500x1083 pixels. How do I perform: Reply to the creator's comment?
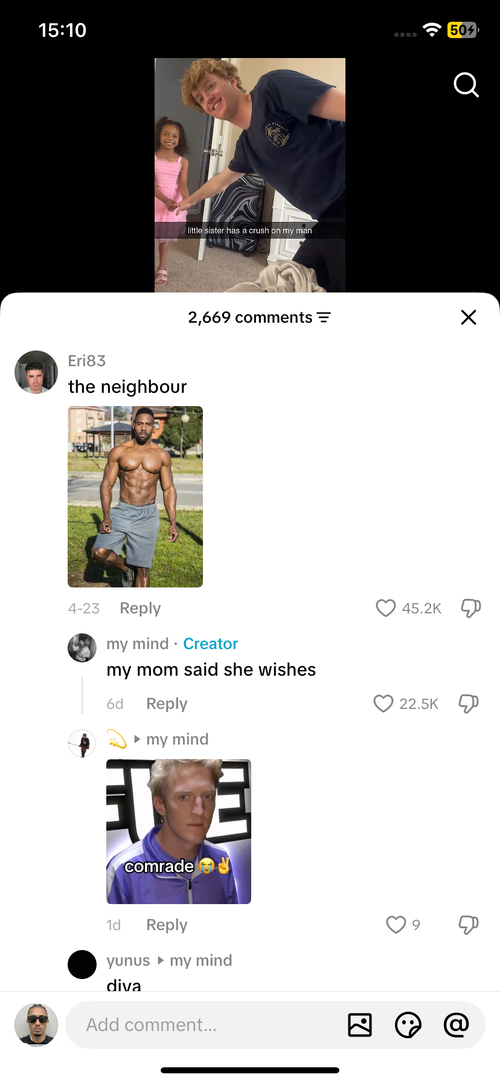pos(166,703)
